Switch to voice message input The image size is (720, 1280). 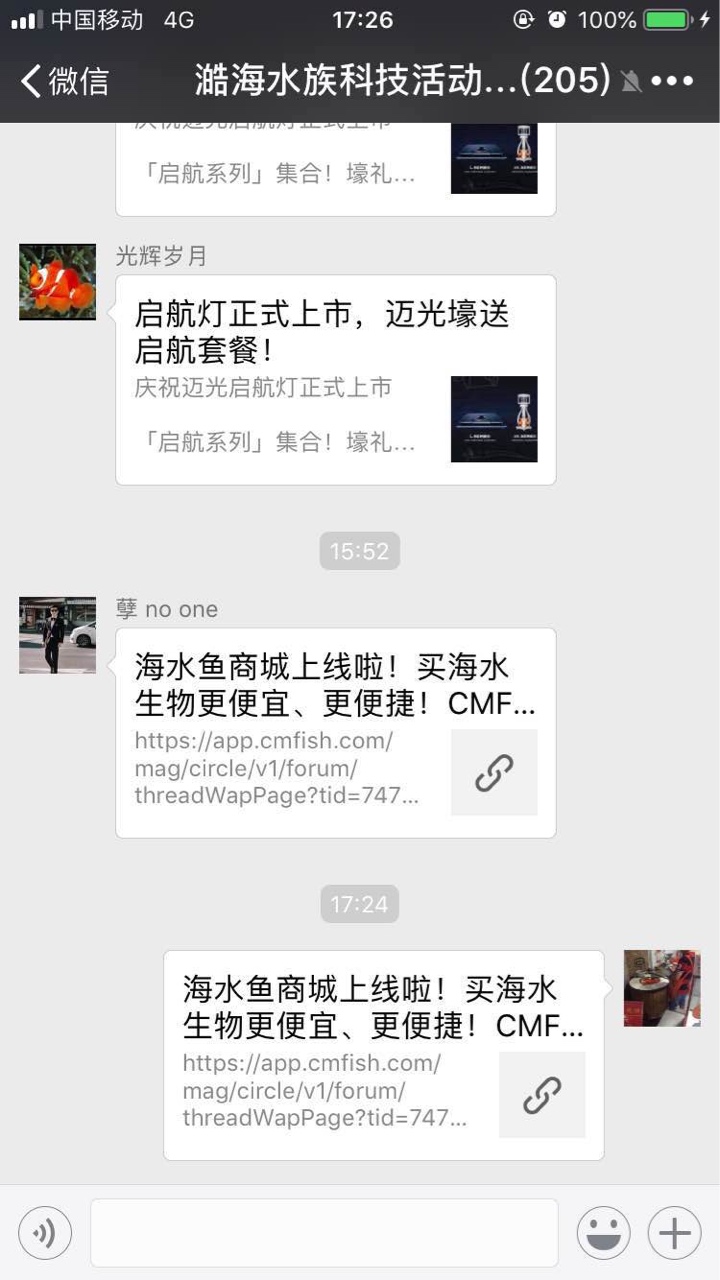point(45,1233)
